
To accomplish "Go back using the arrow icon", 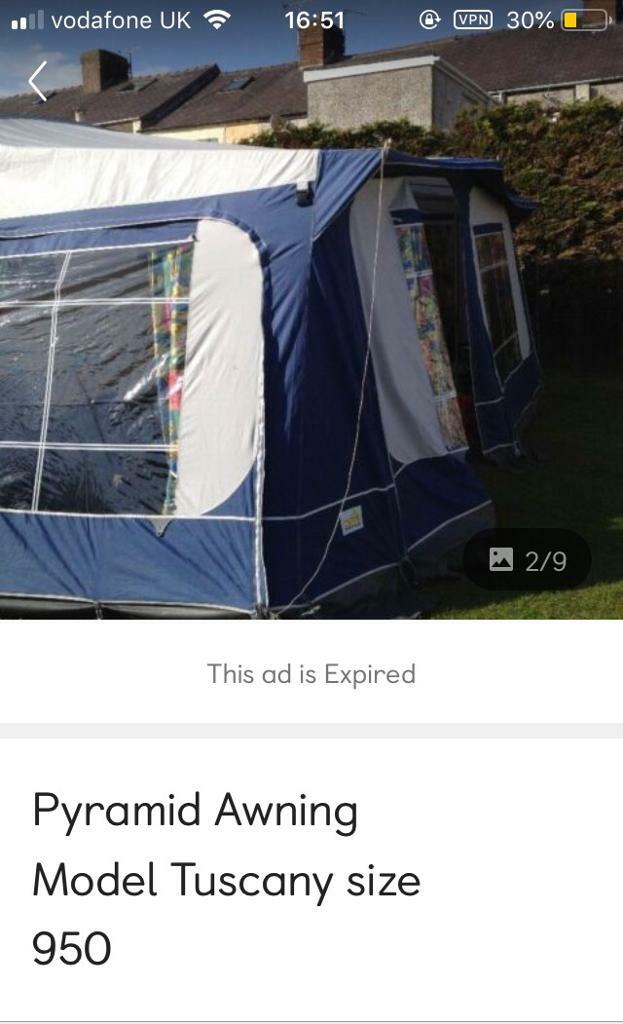I will point(37,81).
